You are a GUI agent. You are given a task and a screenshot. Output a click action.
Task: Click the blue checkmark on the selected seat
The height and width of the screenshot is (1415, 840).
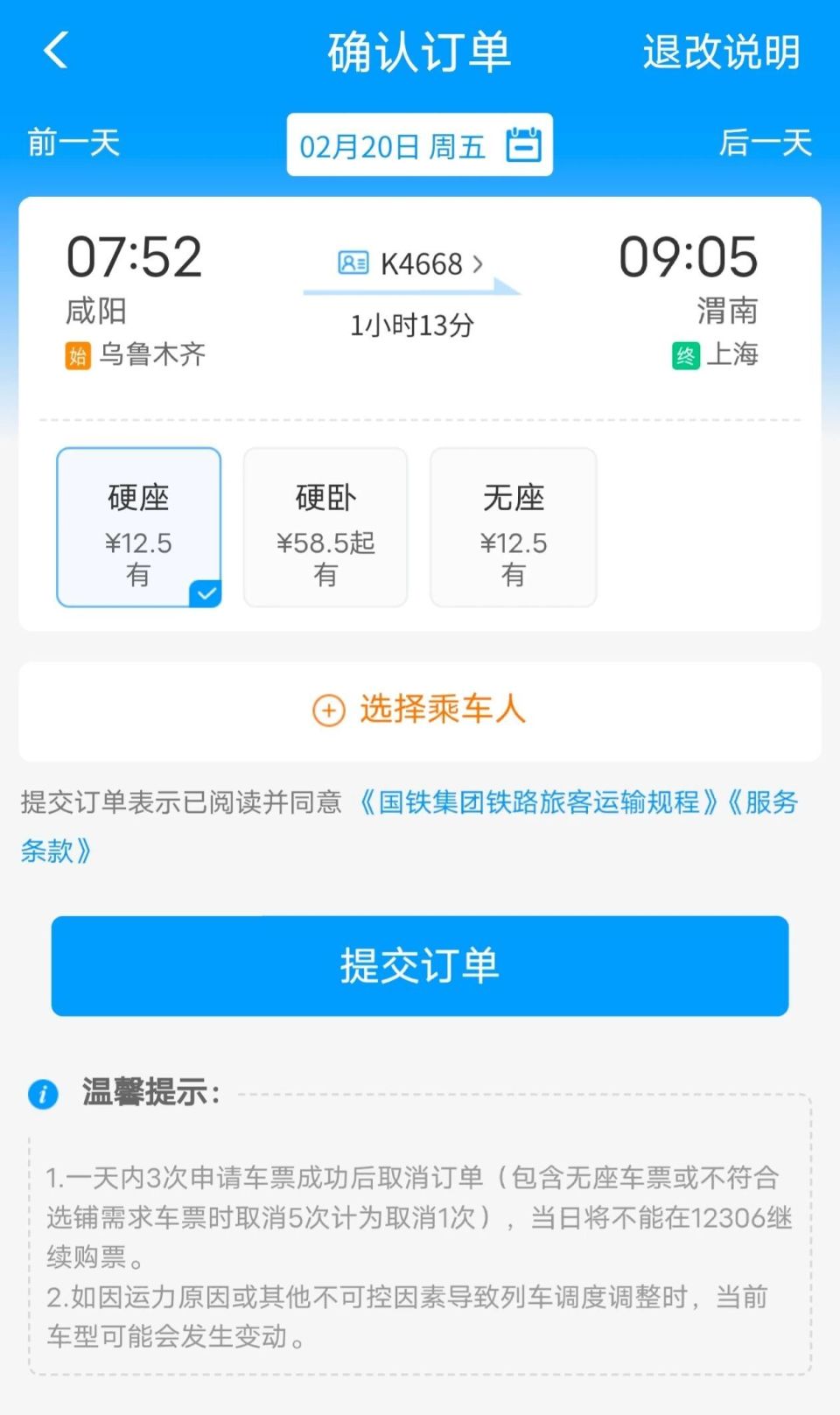click(x=206, y=593)
